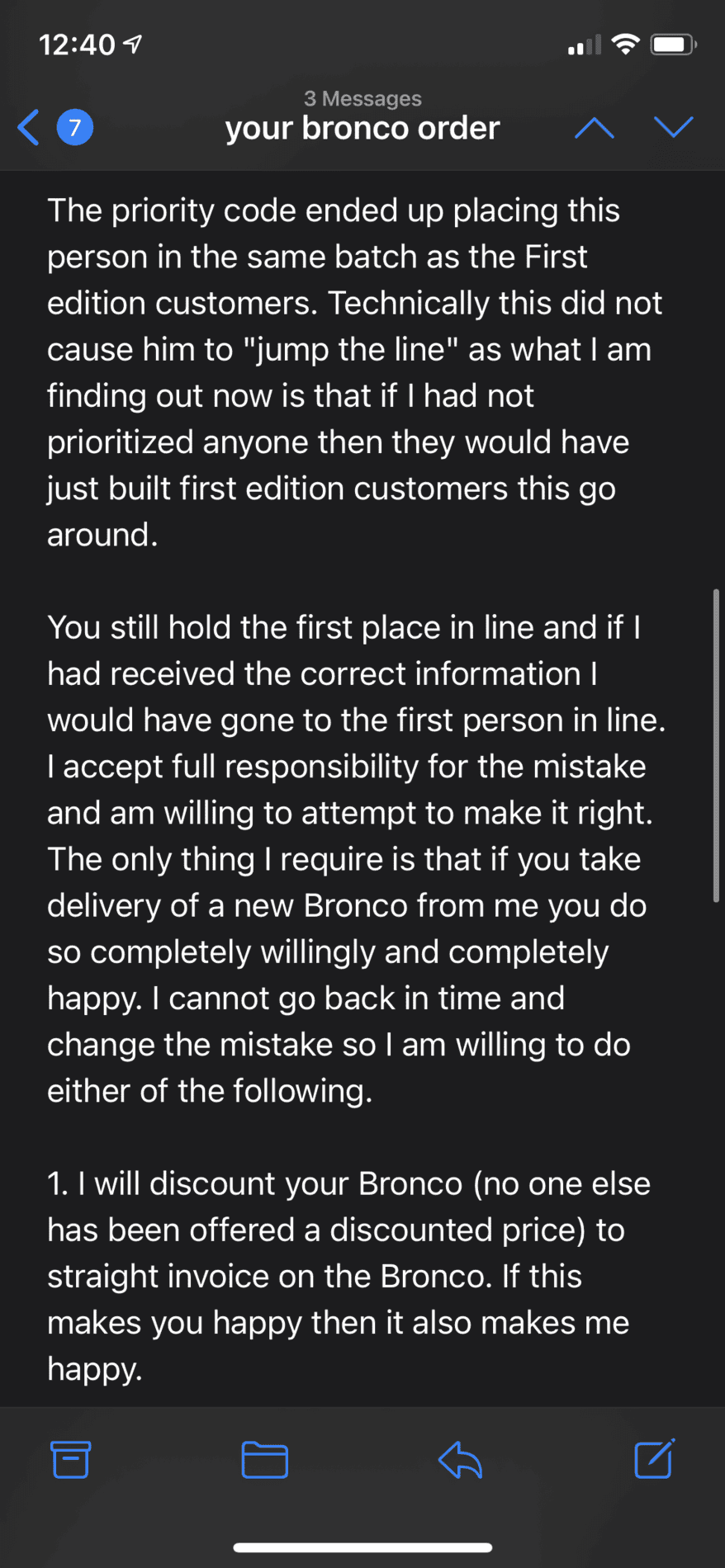Compose a new email
Viewport: 725px width, 1568px height.
(x=654, y=1458)
